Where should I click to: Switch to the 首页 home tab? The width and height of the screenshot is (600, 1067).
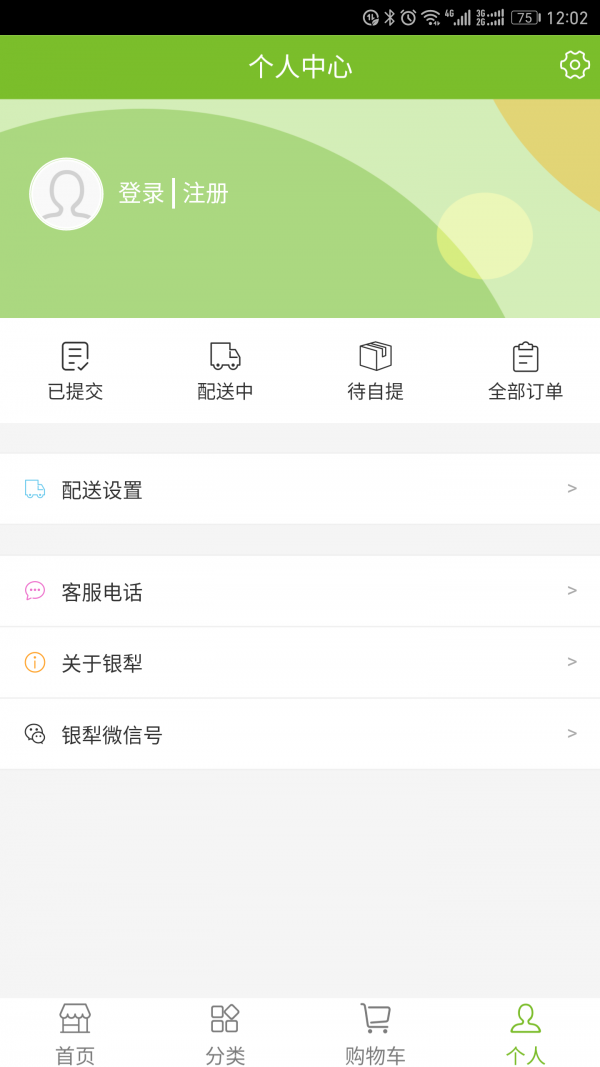pos(75,1033)
